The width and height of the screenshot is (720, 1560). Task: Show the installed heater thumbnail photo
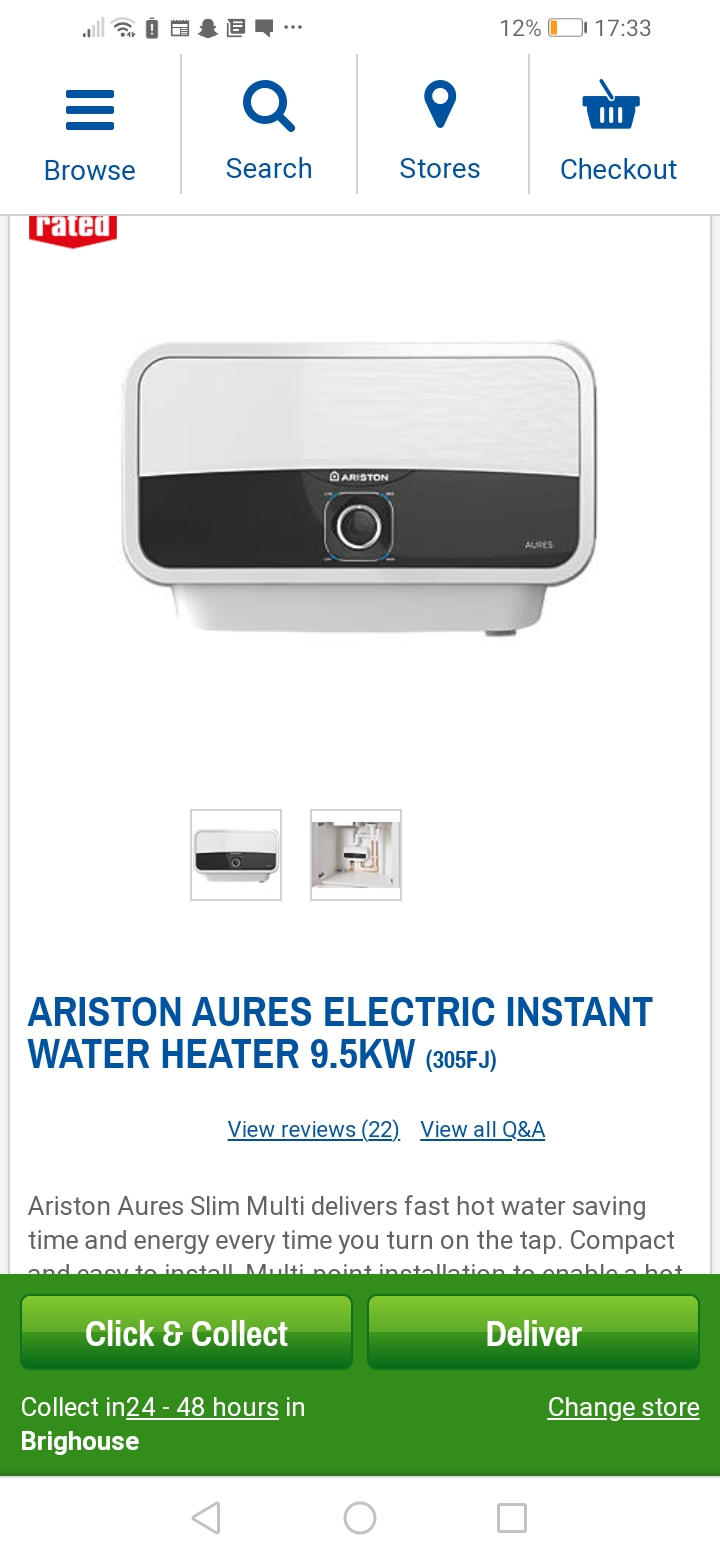coord(356,855)
